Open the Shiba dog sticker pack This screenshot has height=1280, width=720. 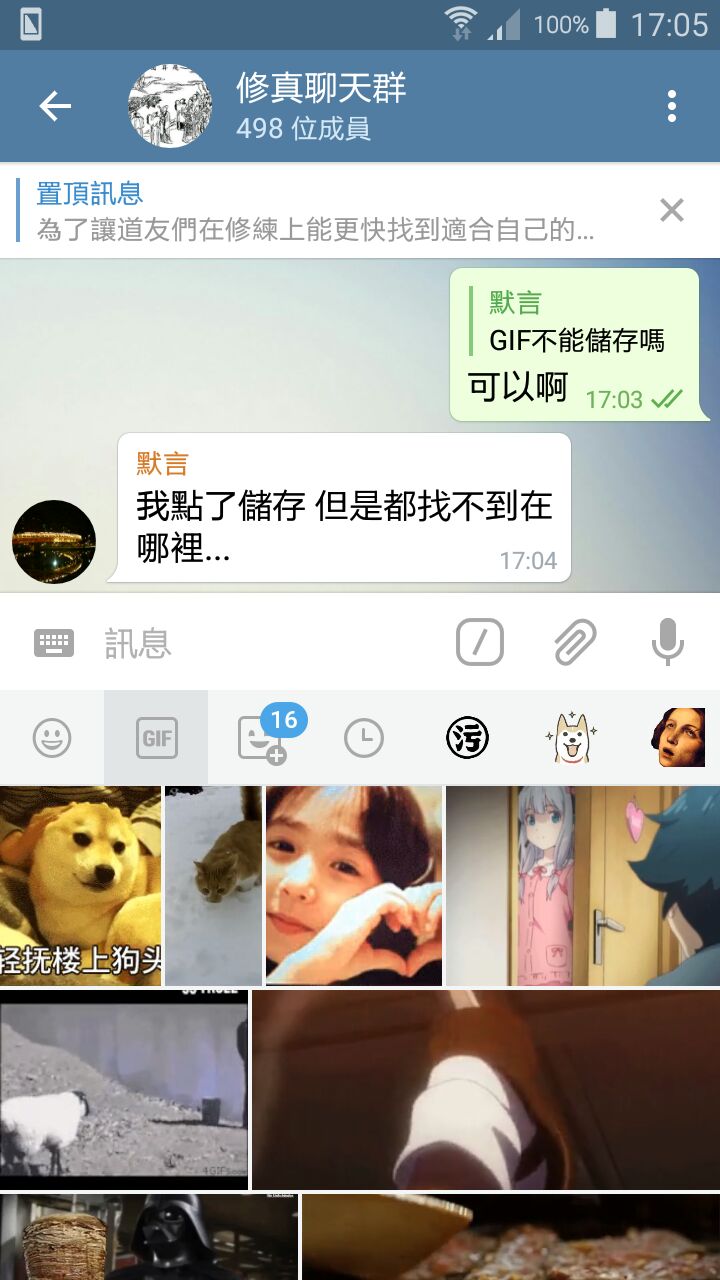point(571,739)
